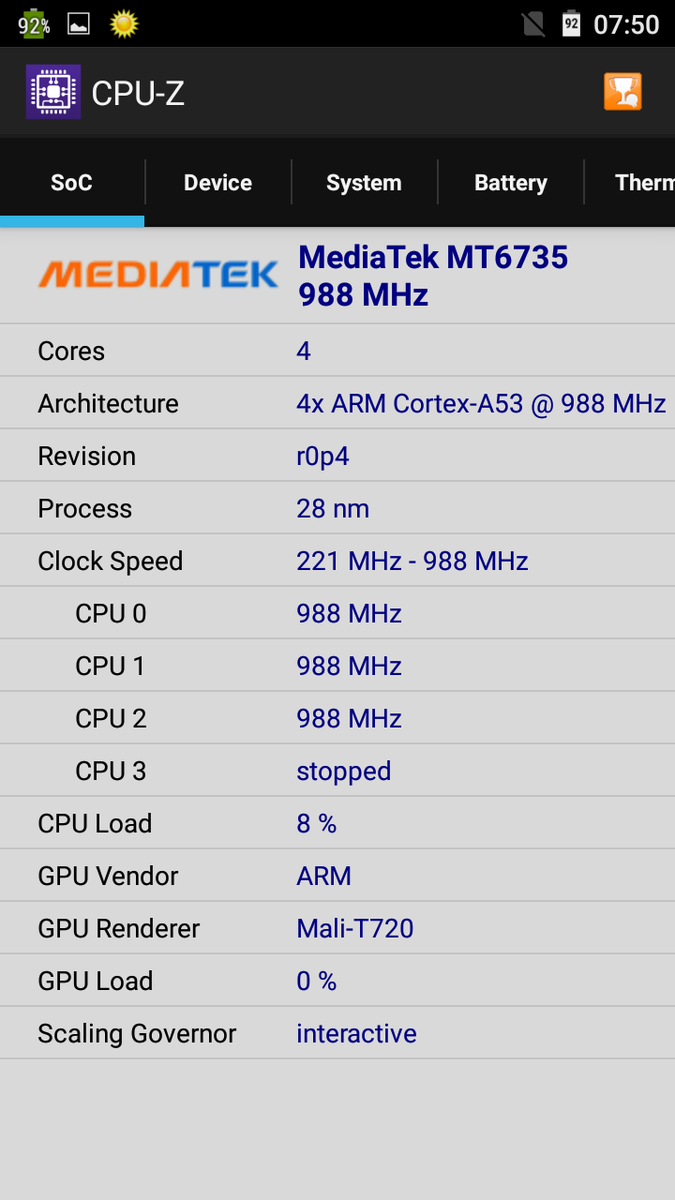Open the trophy icon in app bar
Screen dimensions: 675x1200
622,92
